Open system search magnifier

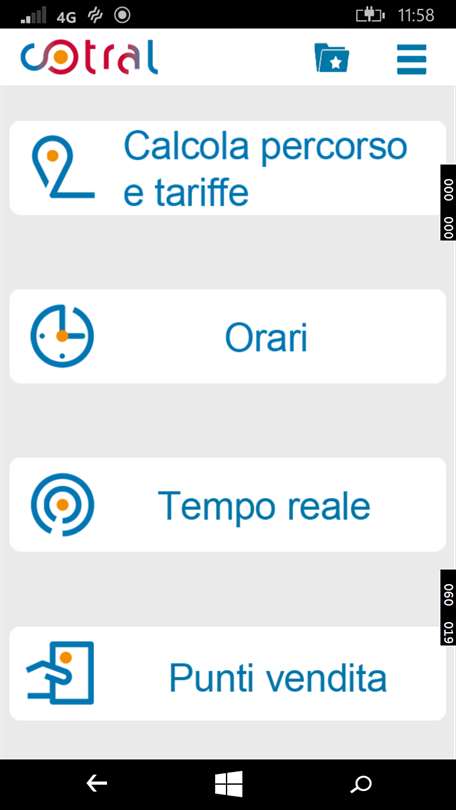[360, 785]
